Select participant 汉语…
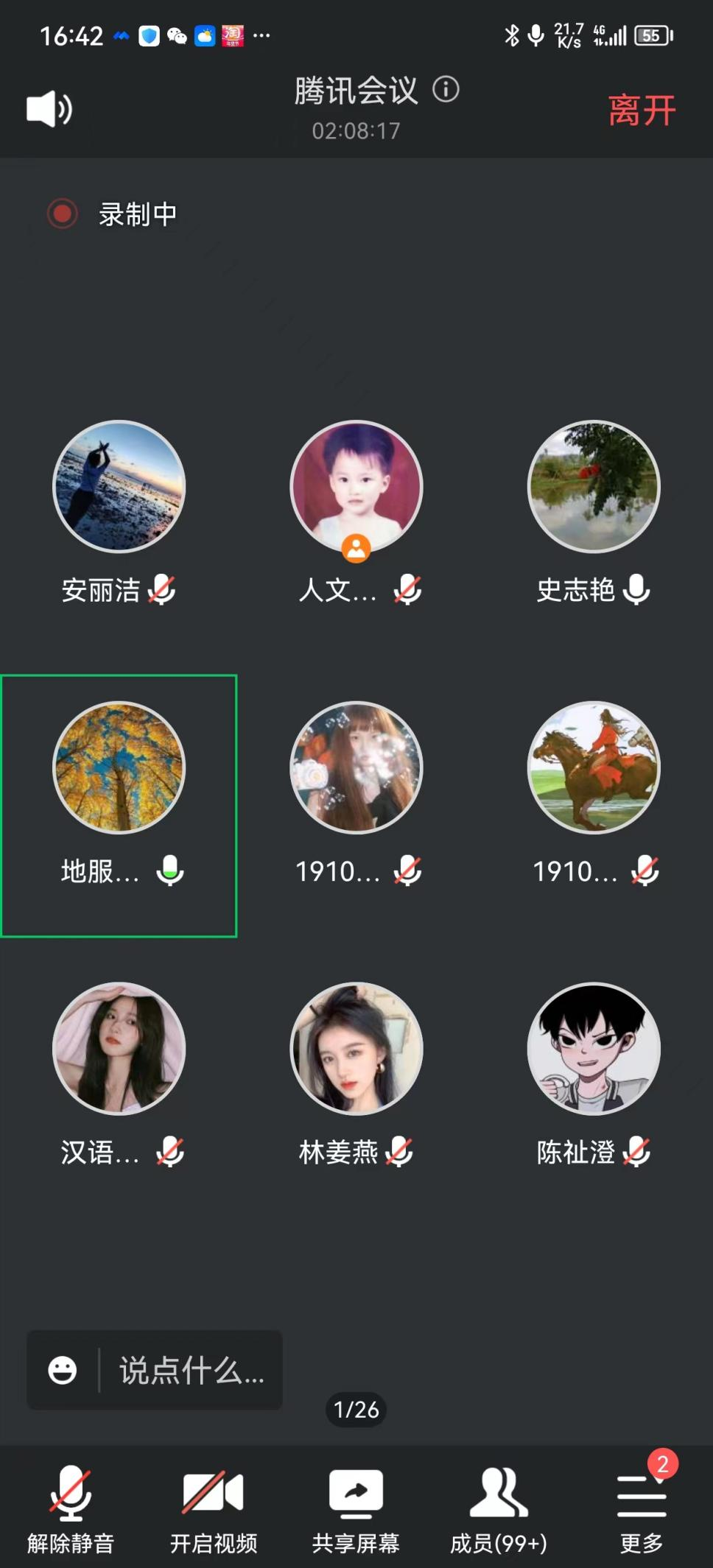This screenshot has height=1568, width=713. click(119, 1049)
